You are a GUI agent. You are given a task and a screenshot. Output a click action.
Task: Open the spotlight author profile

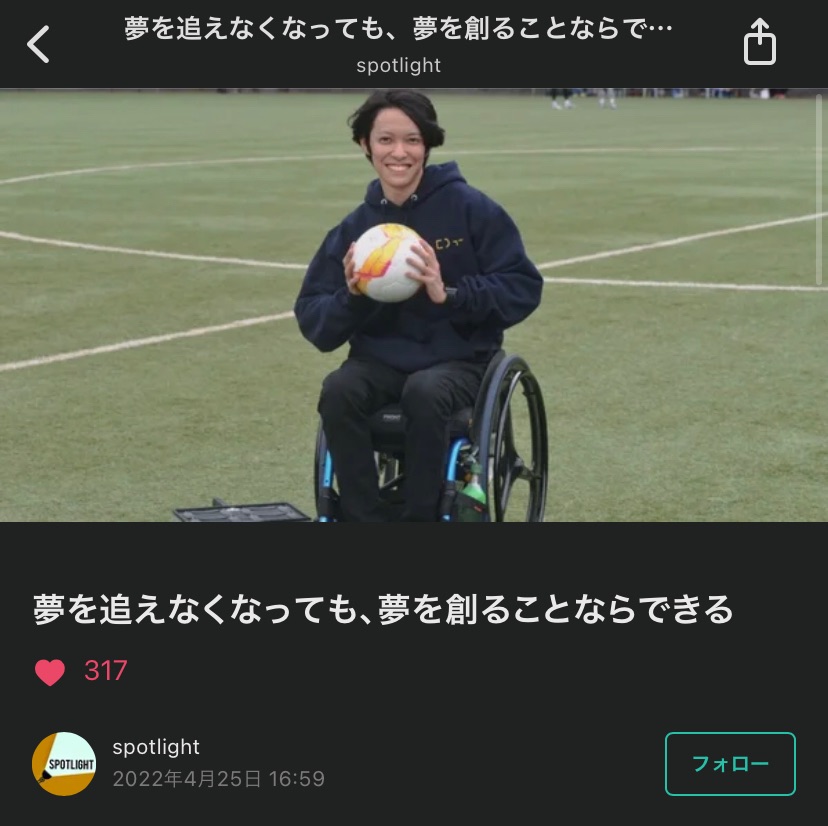tap(64, 764)
